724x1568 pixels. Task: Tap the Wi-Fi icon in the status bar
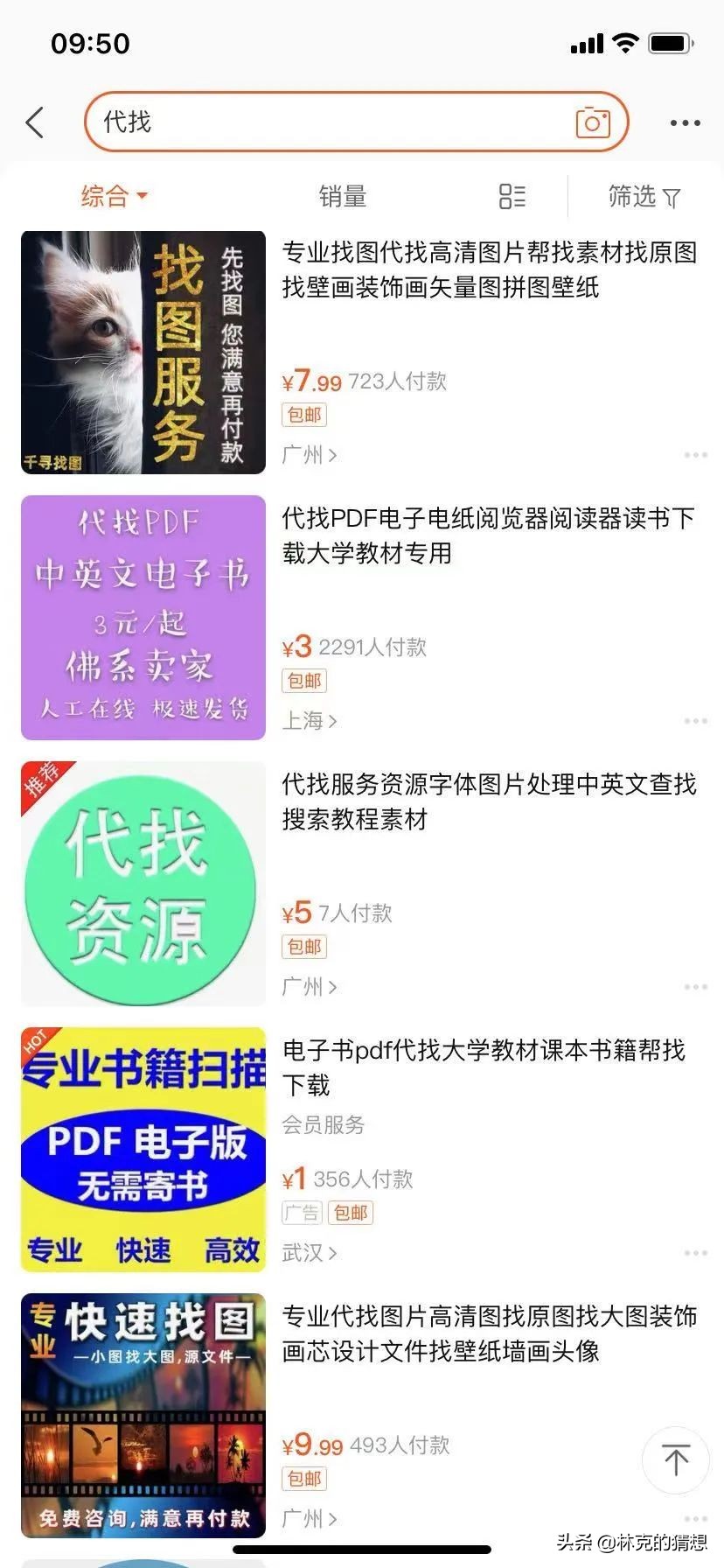pos(625,43)
